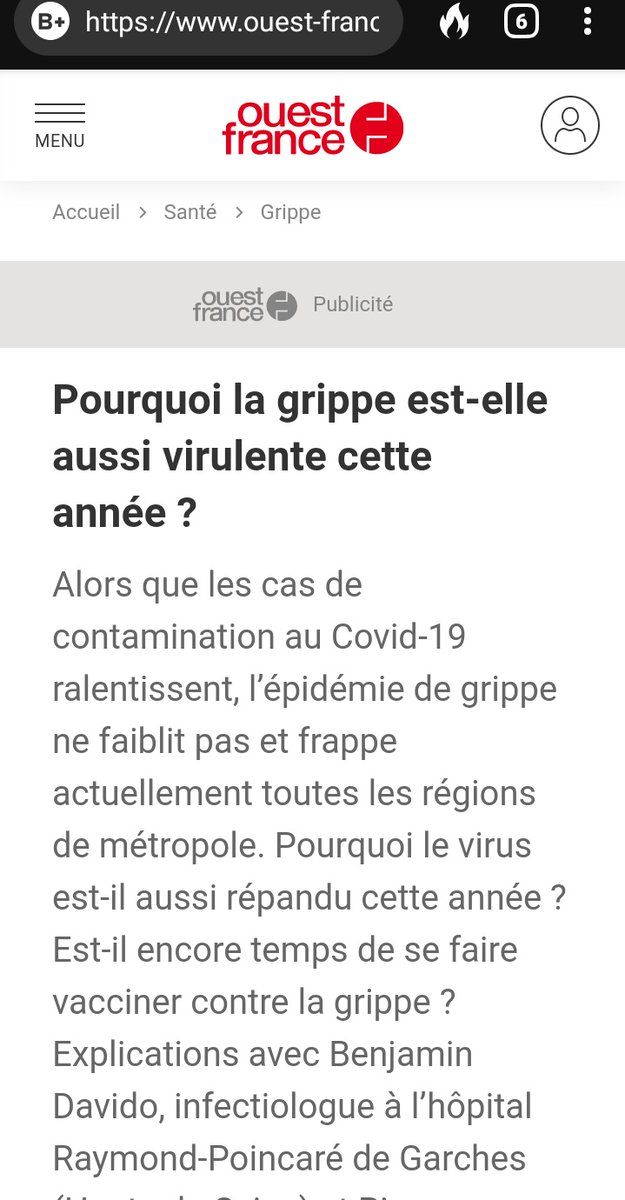Open the Grippe breadcrumb section
The height and width of the screenshot is (1200, 625).
(291, 212)
